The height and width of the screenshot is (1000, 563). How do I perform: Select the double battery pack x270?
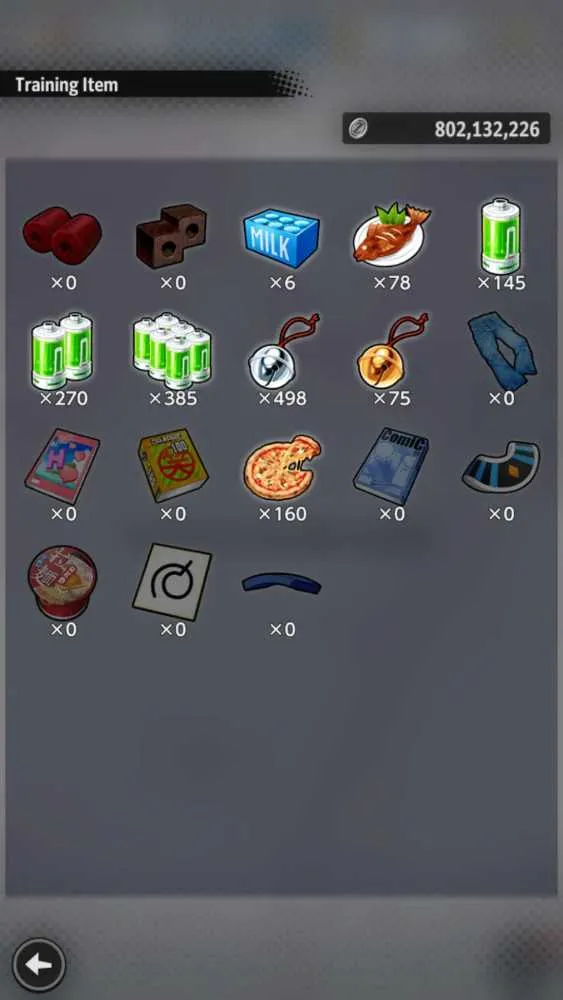62,351
